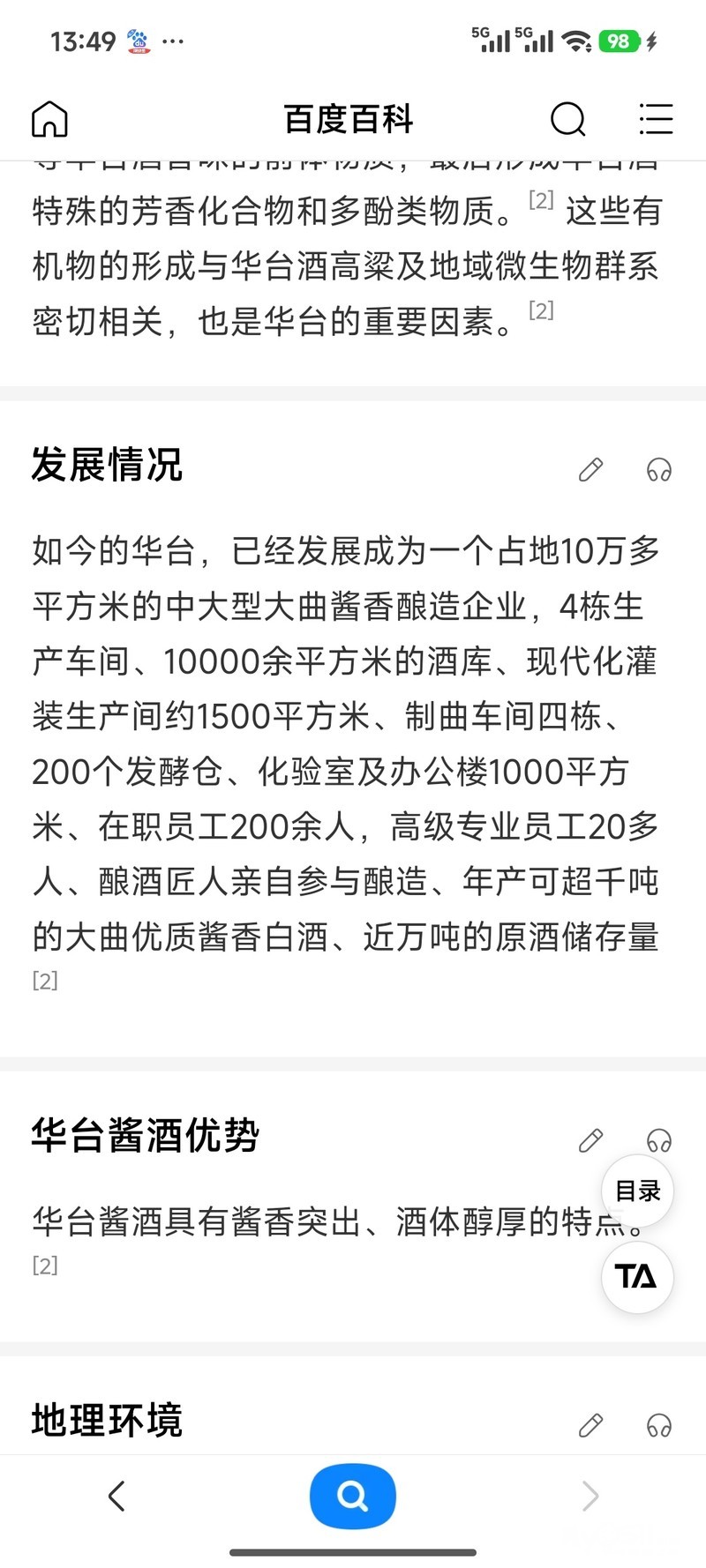Open search in the top bar
The width and height of the screenshot is (706, 1568).
point(567,119)
